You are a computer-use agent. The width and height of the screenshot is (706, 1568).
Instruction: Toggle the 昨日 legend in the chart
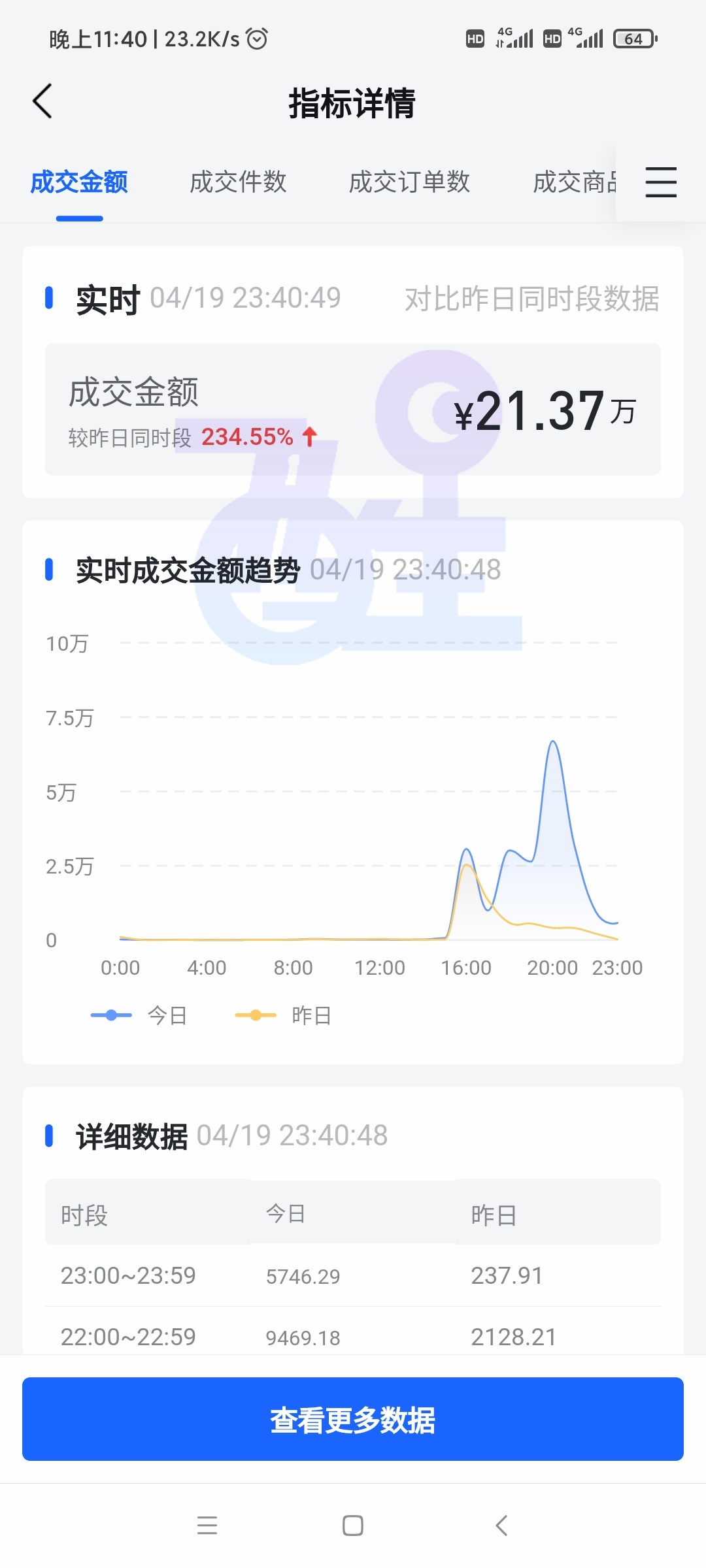tap(283, 1015)
